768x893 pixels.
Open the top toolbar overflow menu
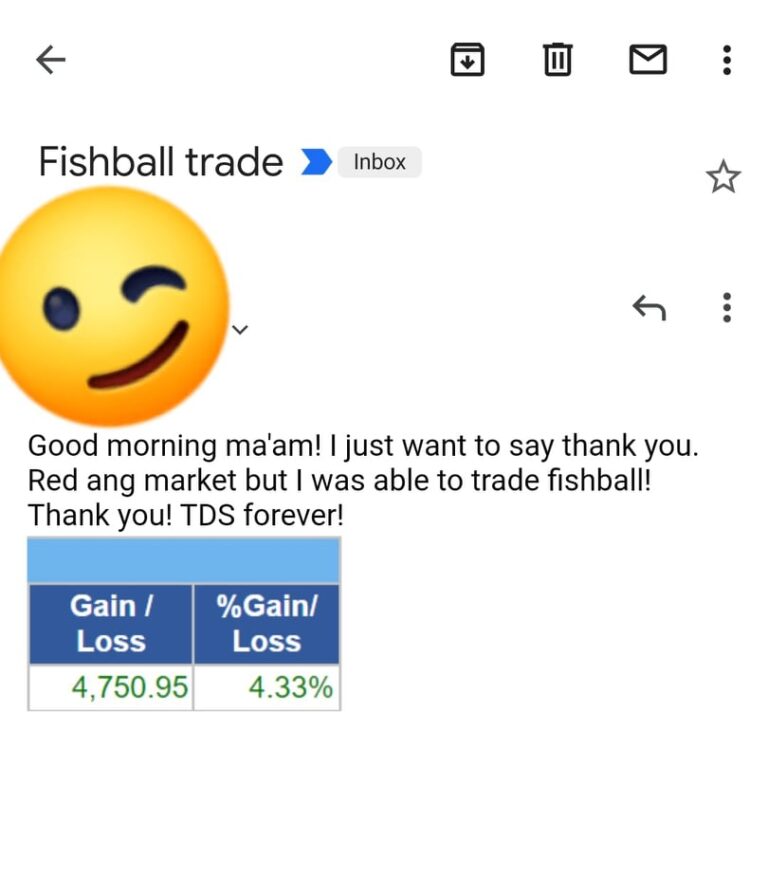[x=727, y=61]
